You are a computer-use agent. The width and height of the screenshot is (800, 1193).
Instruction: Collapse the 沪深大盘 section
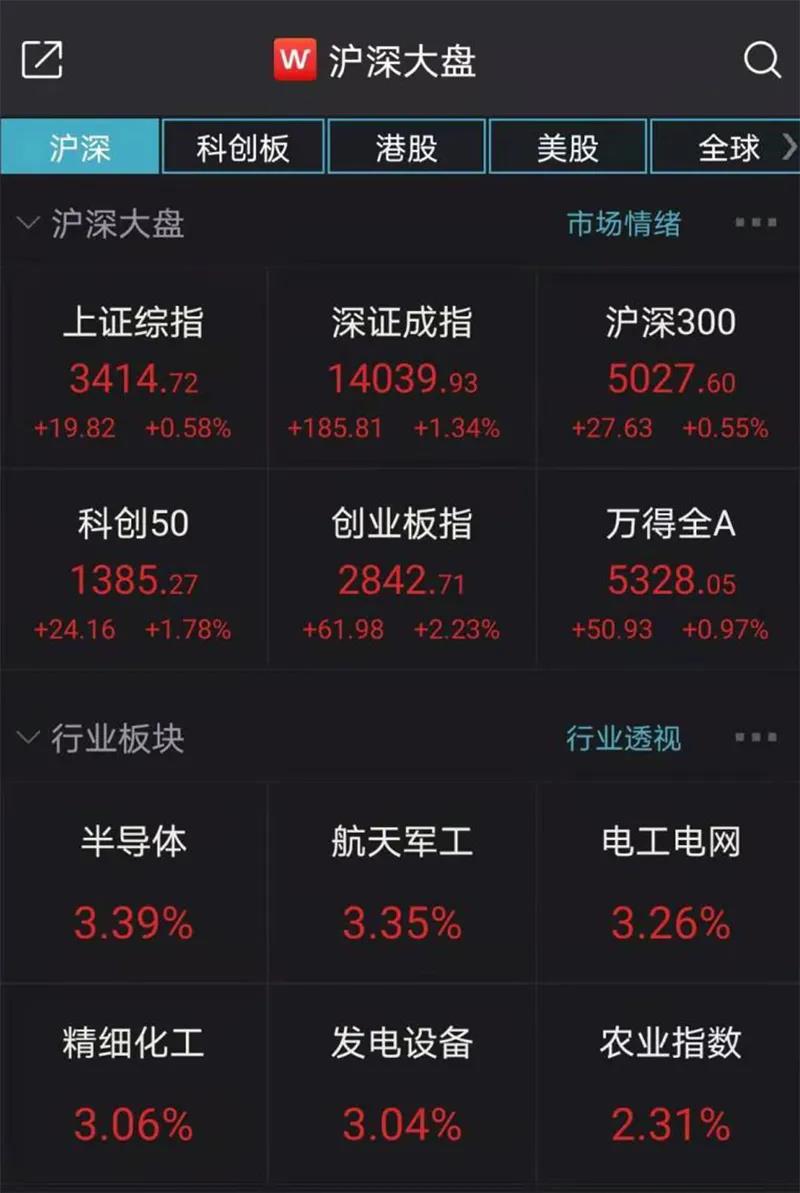[x=28, y=223]
